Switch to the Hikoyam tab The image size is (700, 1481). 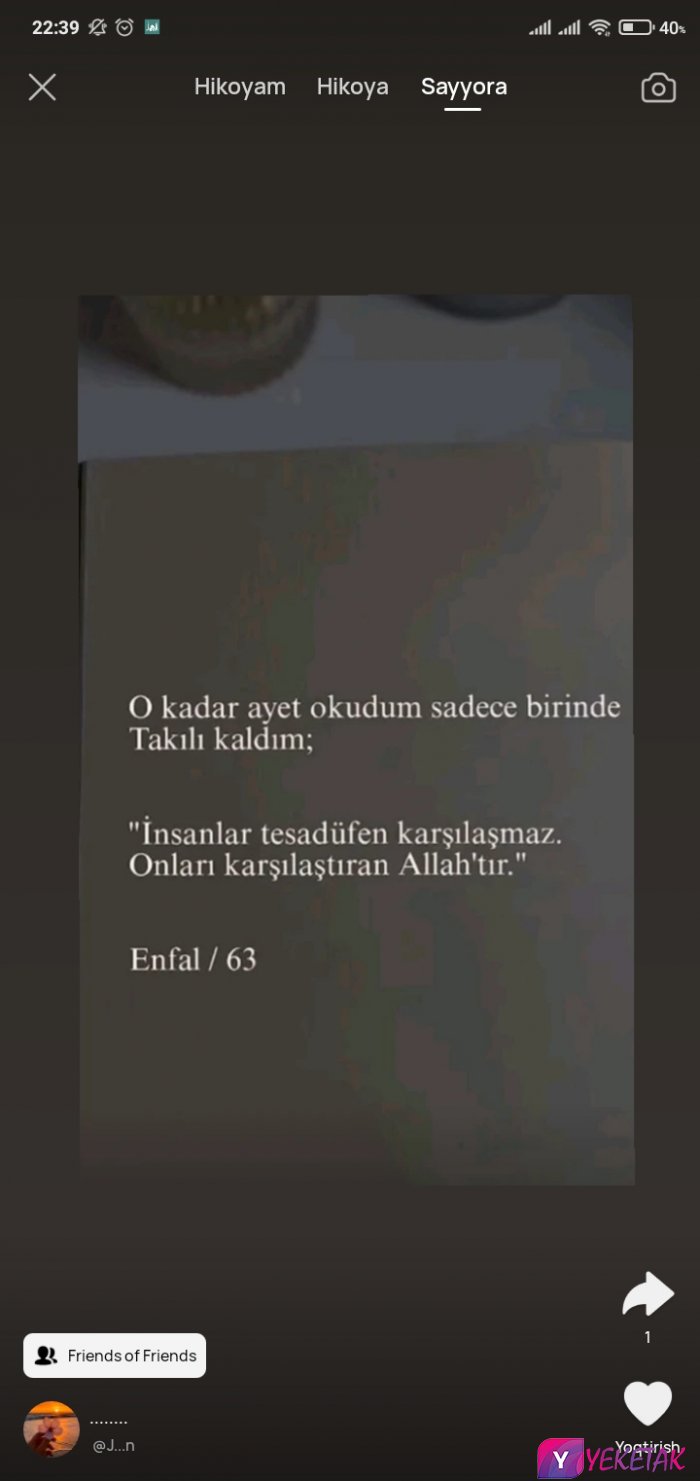point(240,87)
